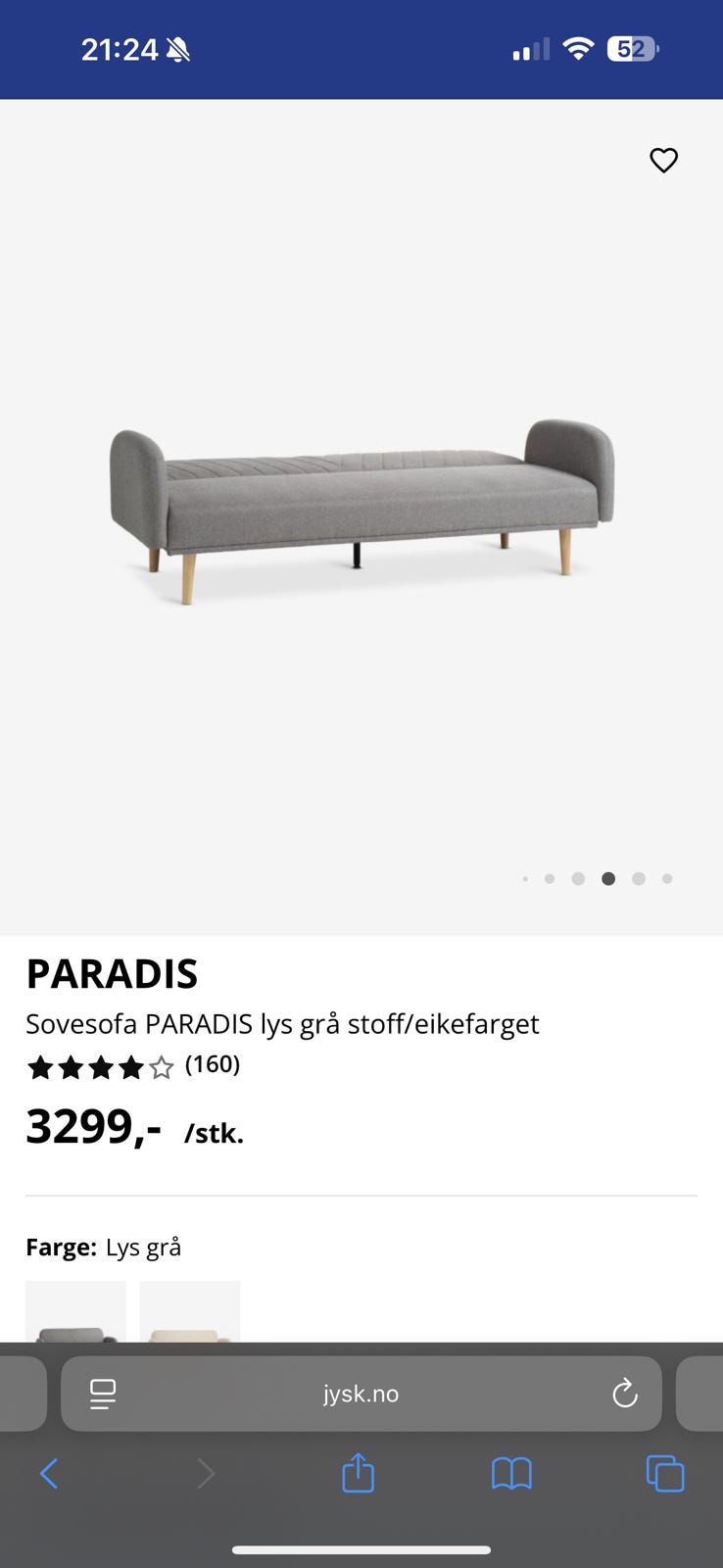Tap the forward navigation arrow
Screen dimensions: 723x1568
click(x=205, y=1473)
